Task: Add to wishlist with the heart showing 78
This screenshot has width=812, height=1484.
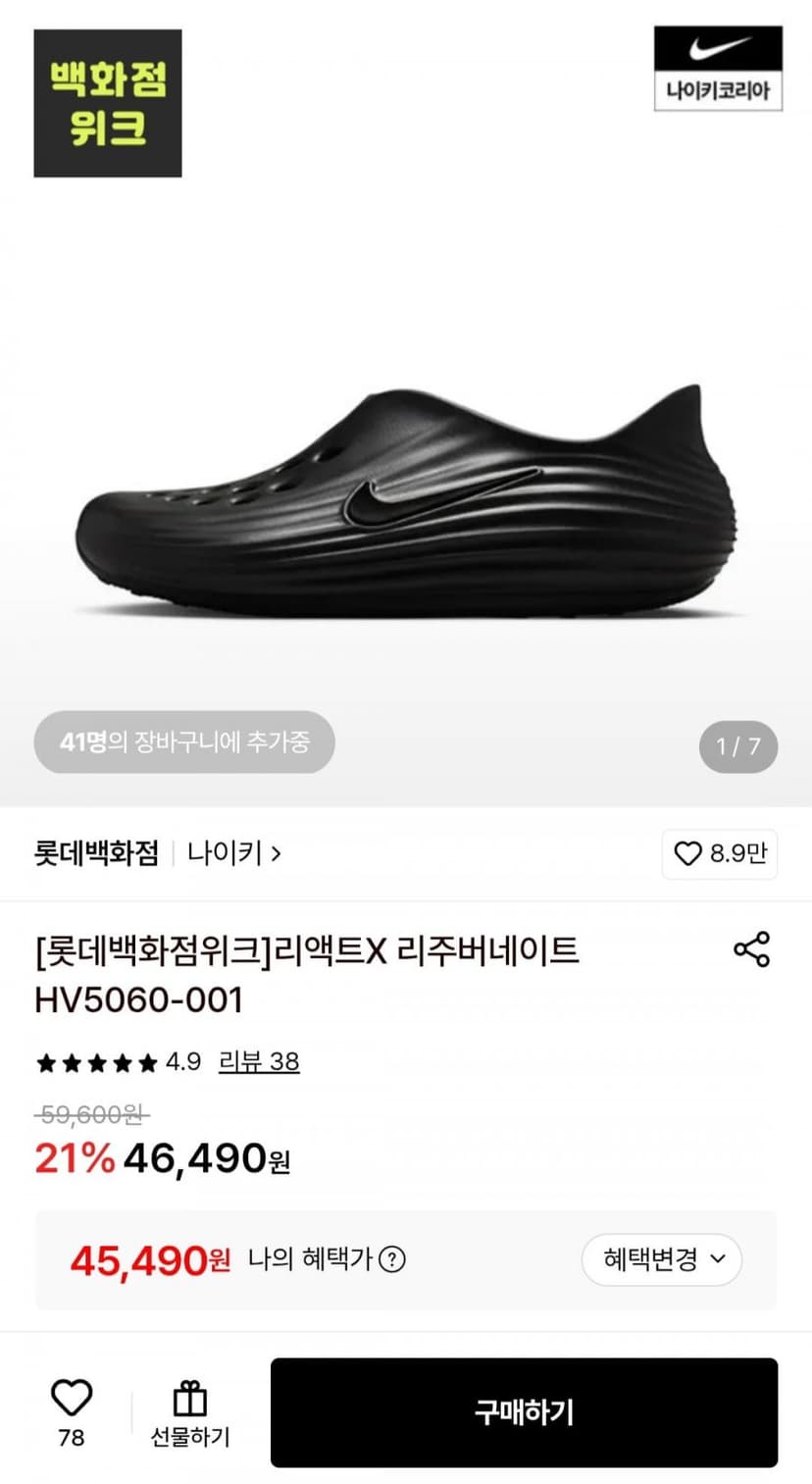Action: coord(72,1413)
